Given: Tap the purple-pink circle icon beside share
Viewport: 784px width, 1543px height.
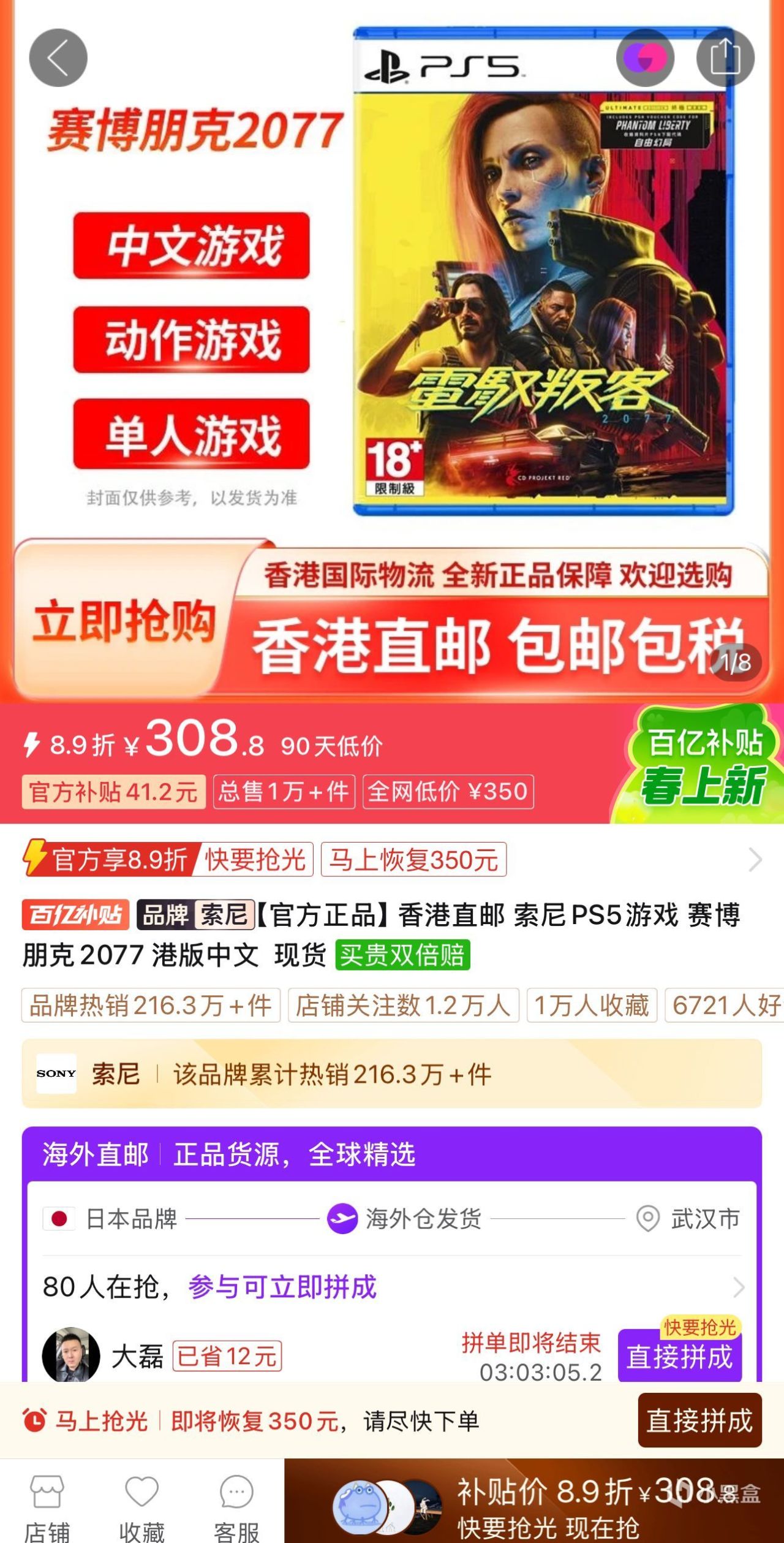Looking at the screenshot, I should [x=644, y=58].
